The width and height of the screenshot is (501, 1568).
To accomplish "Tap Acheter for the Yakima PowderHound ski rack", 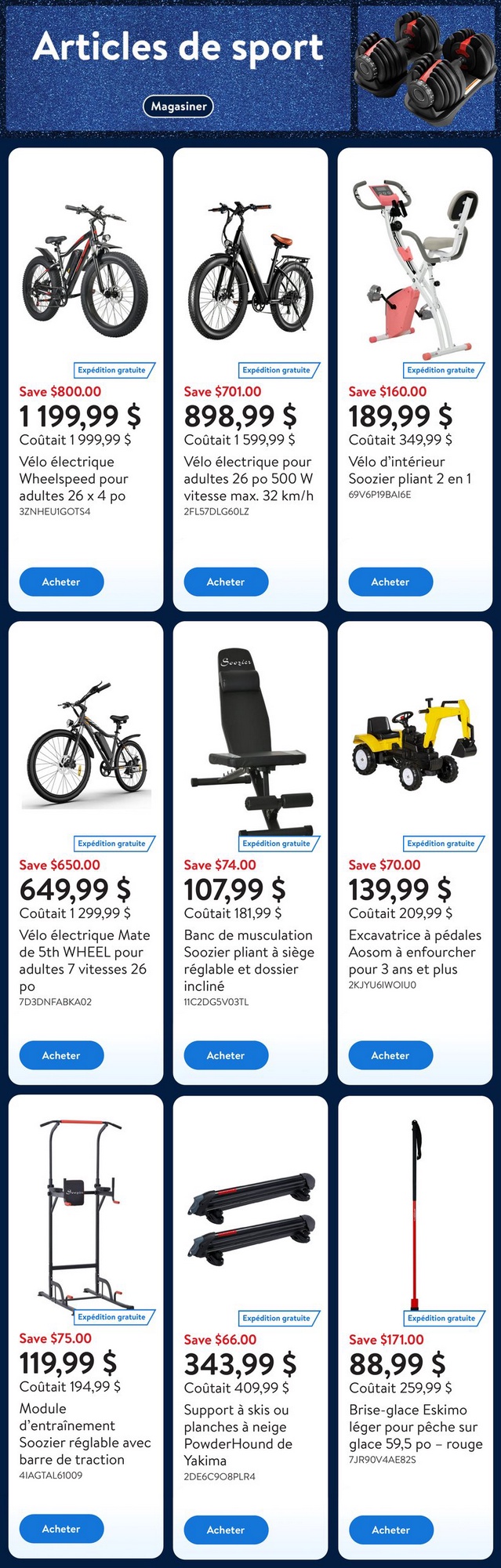I will point(226,1530).
